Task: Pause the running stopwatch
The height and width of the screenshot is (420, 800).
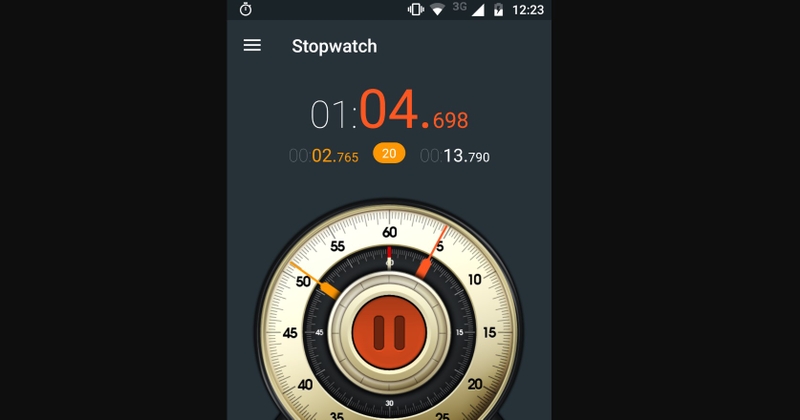Action: (389, 332)
